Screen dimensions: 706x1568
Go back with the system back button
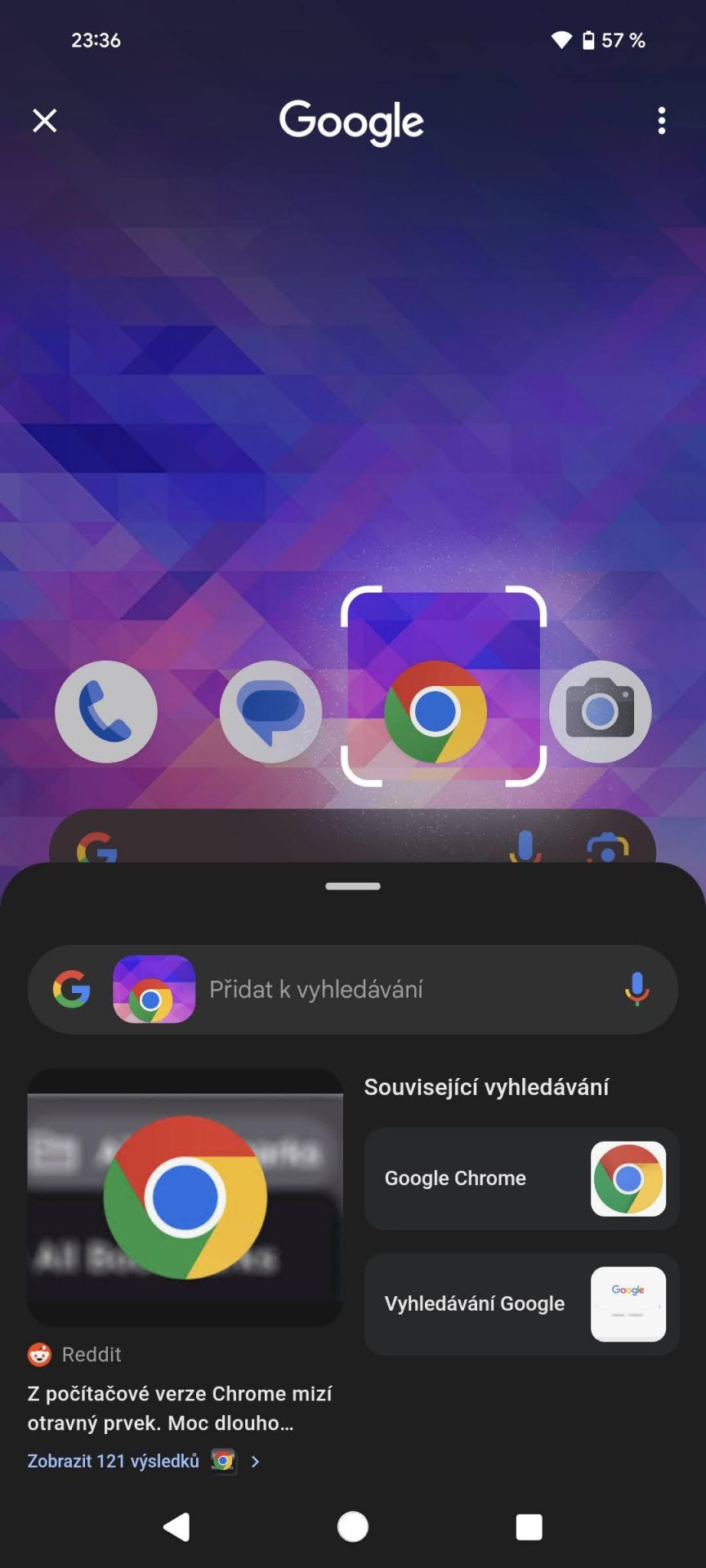coord(176,1526)
